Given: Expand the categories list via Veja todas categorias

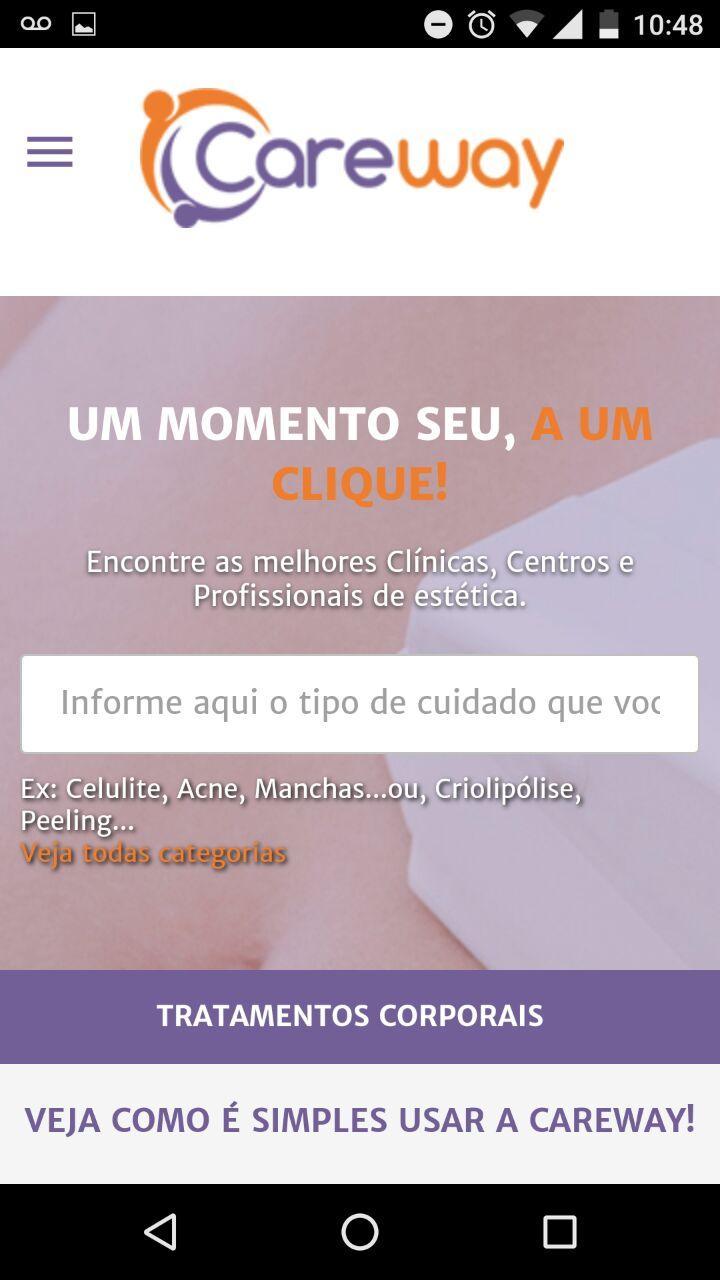Looking at the screenshot, I should 153,853.
